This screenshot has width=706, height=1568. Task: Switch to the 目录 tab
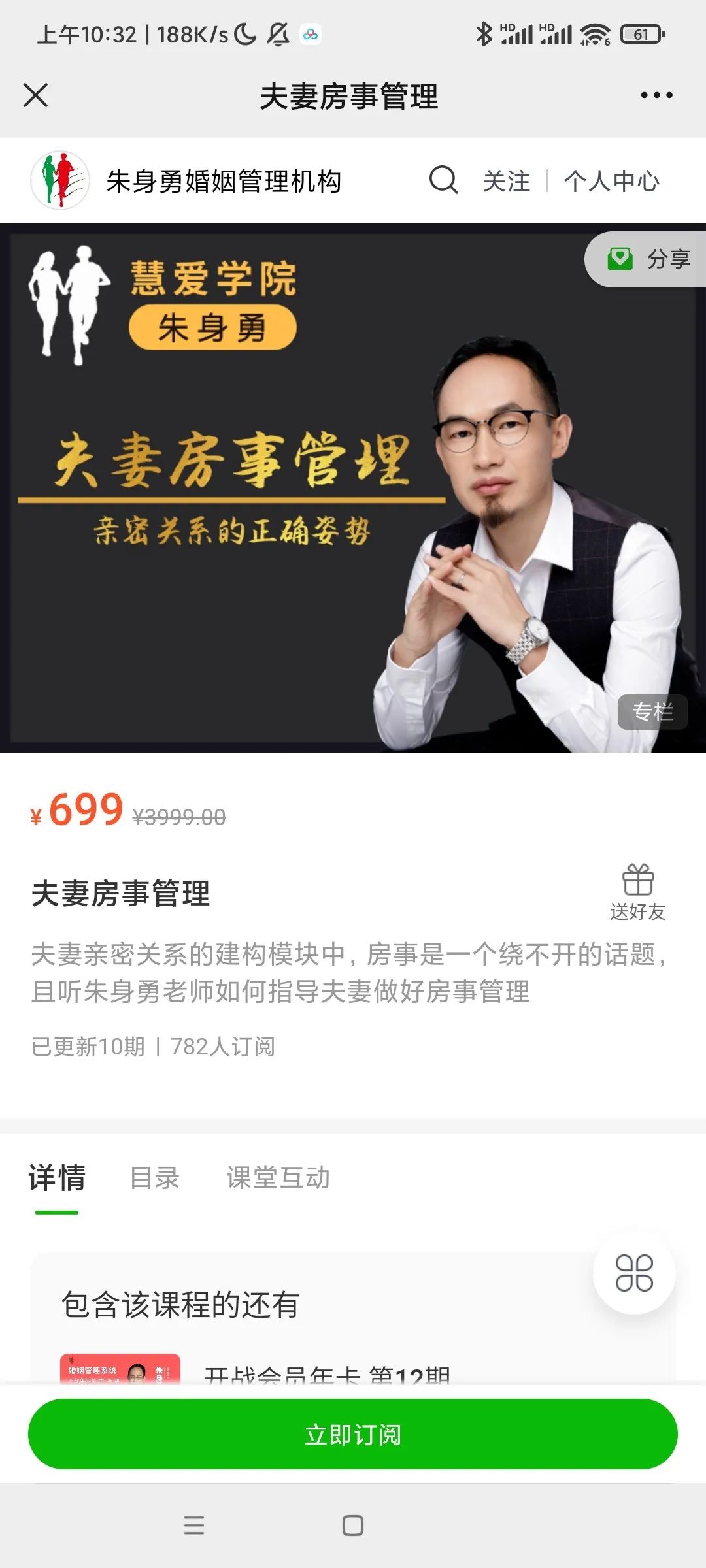tap(155, 1178)
